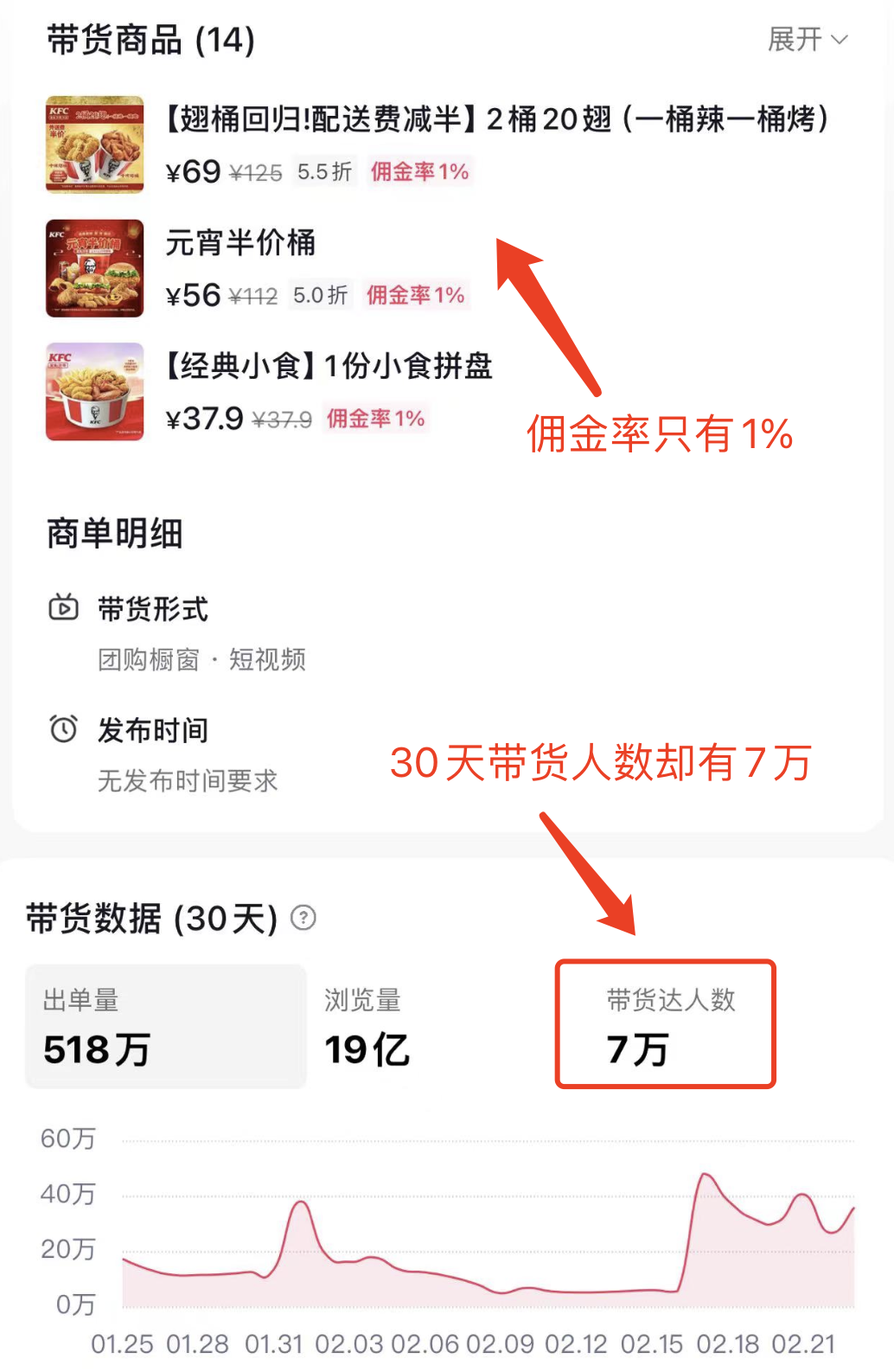Open the 经典小食 1份小食拼盘 product
The image size is (894, 1372).
(x=329, y=367)
